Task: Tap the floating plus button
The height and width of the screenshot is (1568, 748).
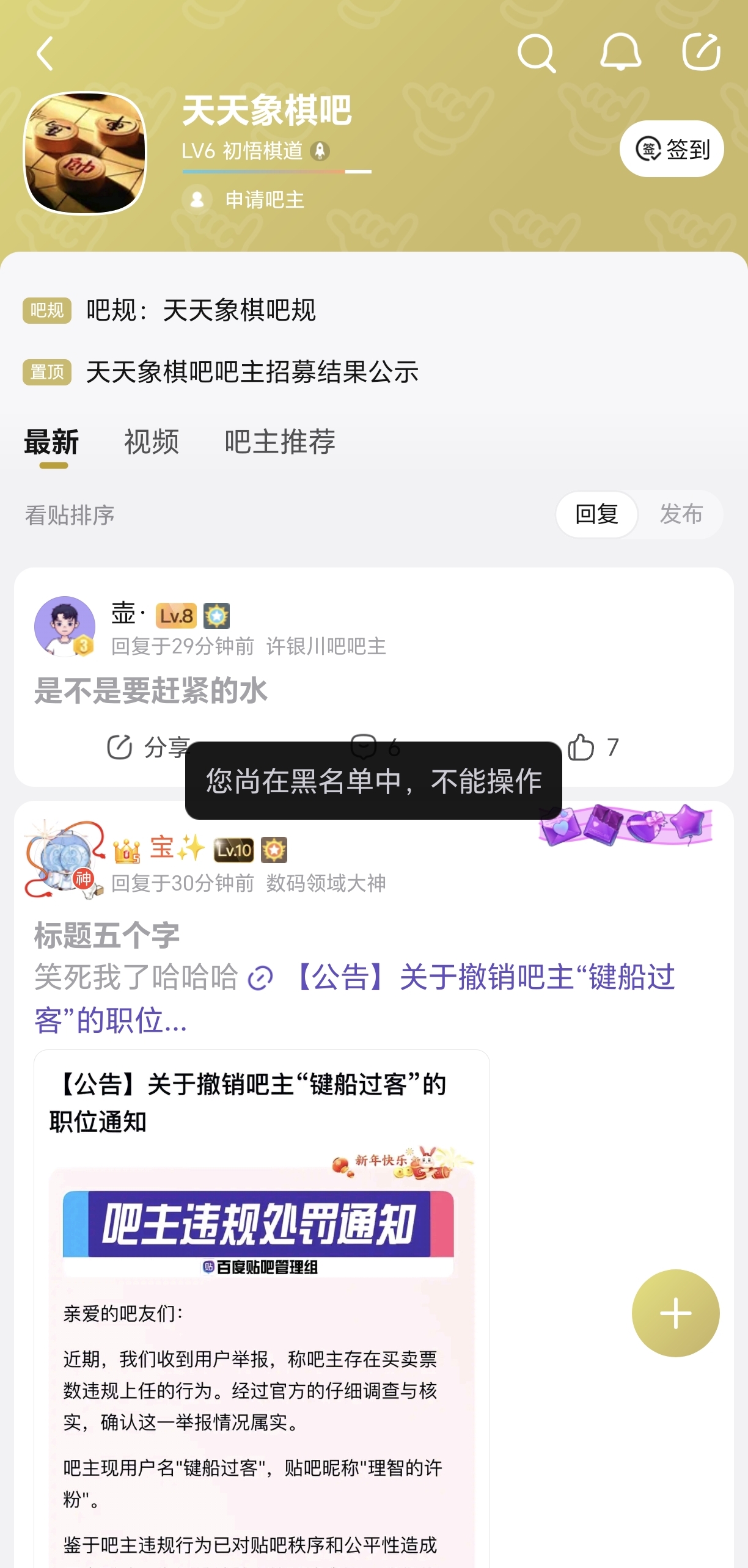Action: click(675, 1313)
